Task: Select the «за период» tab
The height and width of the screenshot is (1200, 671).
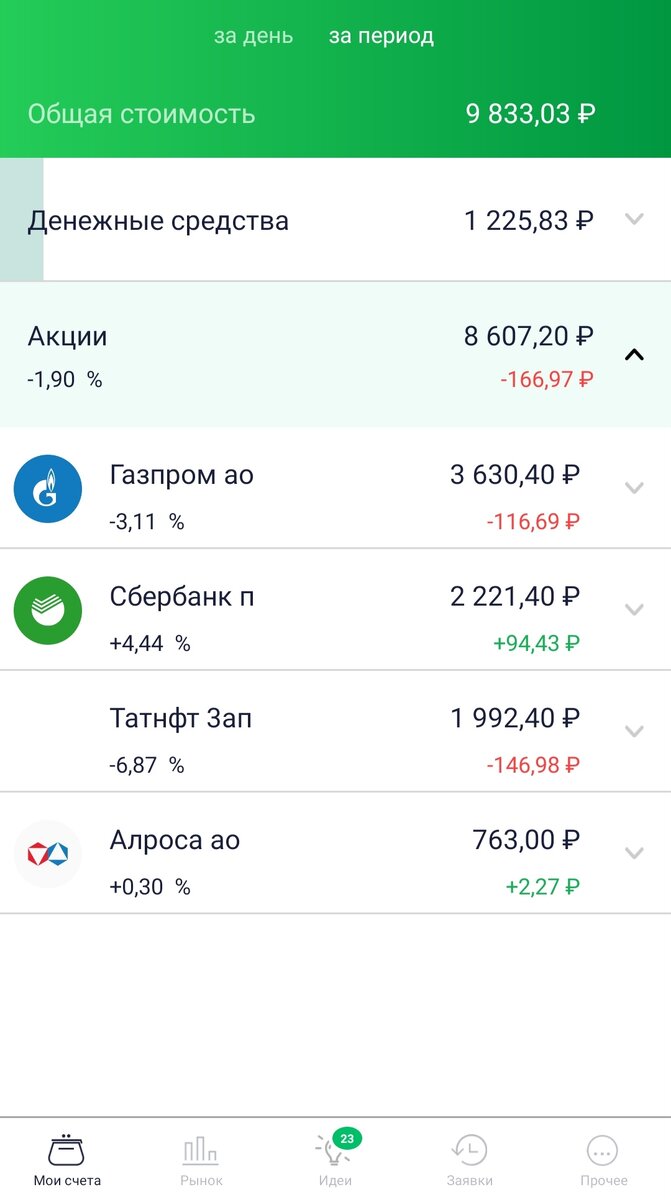Action: coord(381,36)
